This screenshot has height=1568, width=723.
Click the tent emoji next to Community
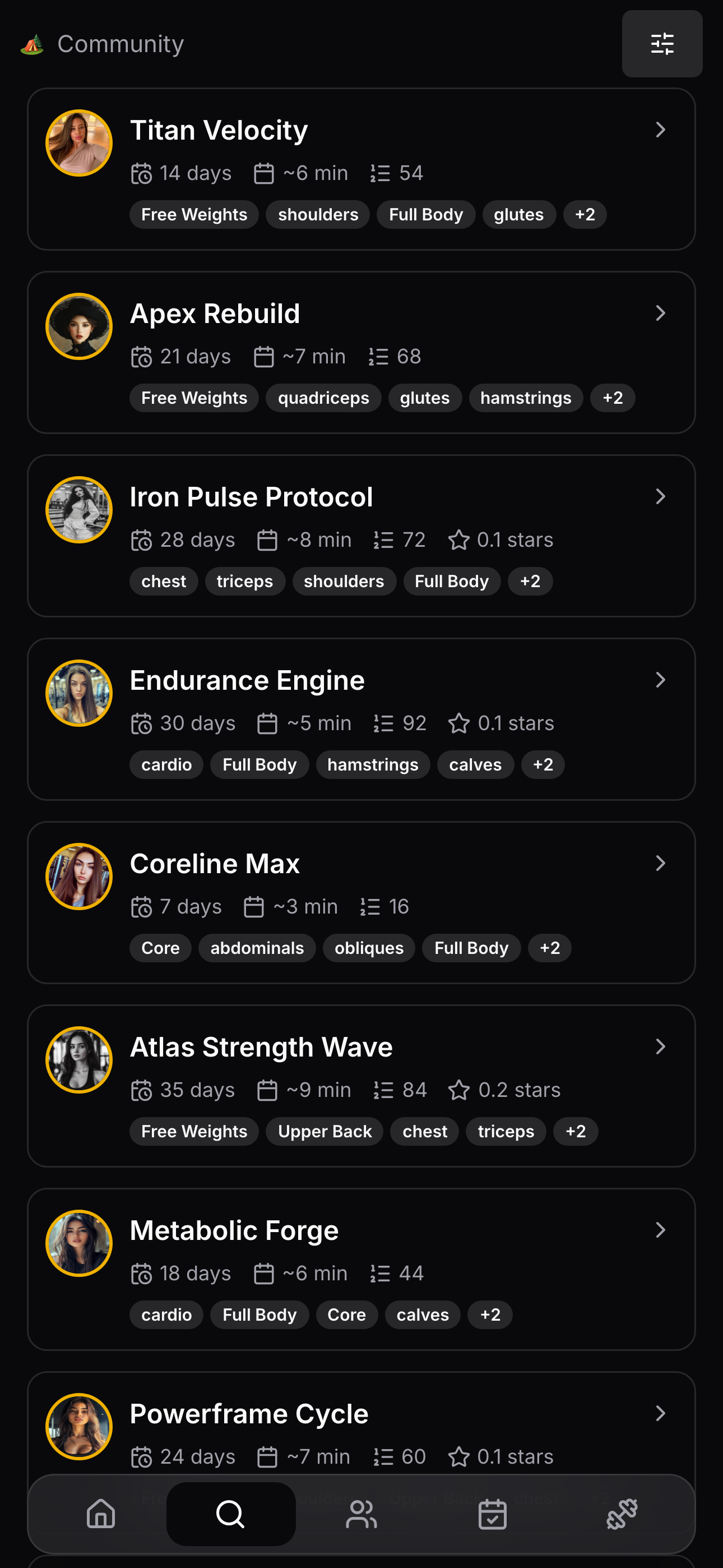click(x=33, y=43)
